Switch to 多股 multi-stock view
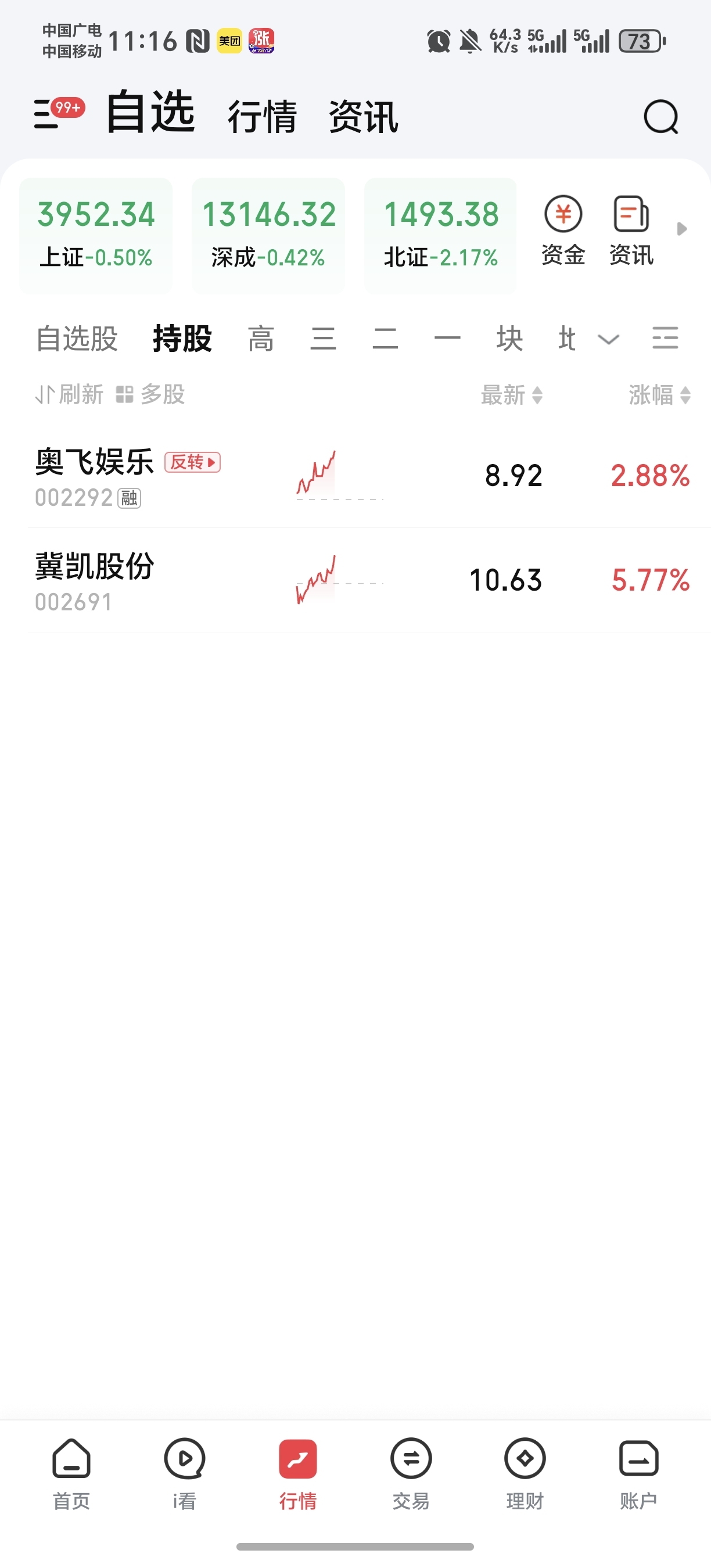The height and width of the screenshot is (1568, 711). [150, 394]
